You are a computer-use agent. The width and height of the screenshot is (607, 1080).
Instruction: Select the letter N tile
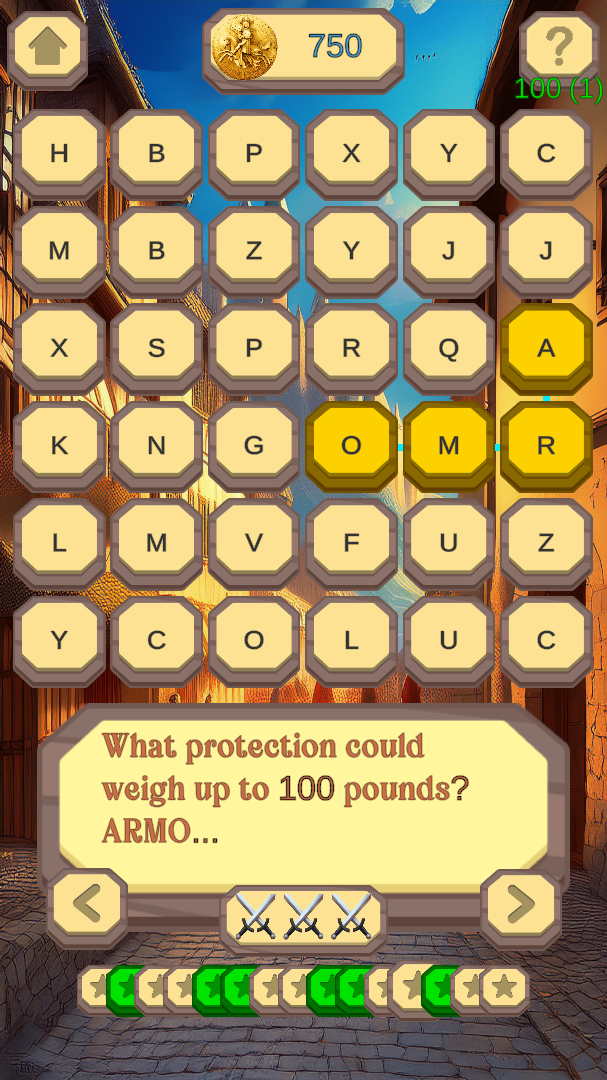pos(156,445)
